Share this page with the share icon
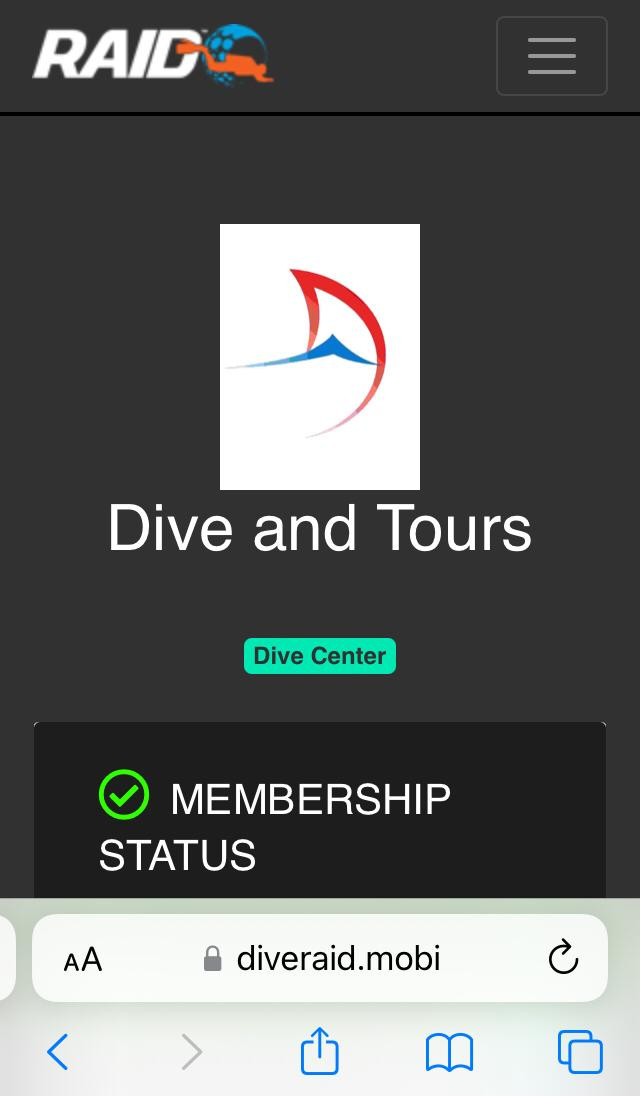This screenshot has height=1096, width=640. [x=319, y=1050]
